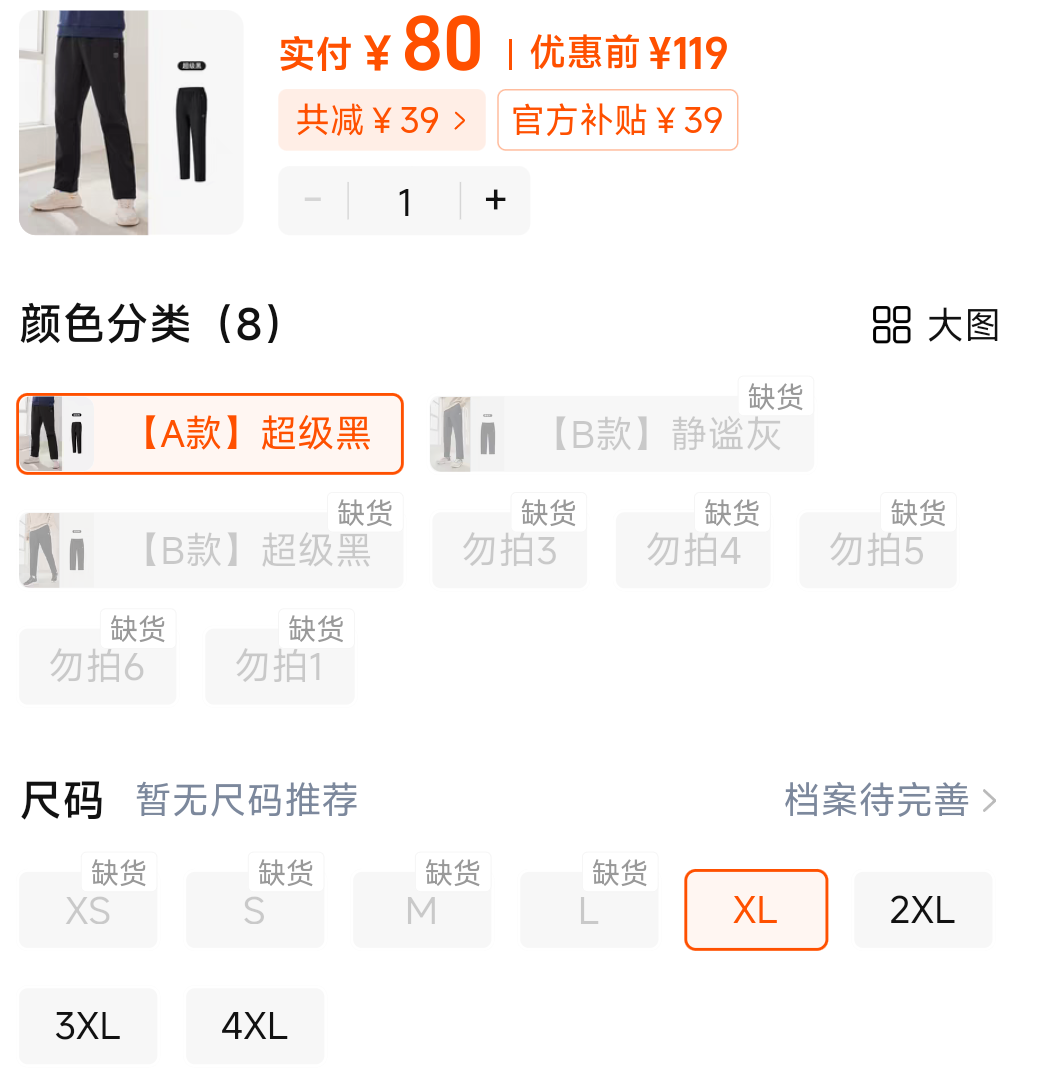Choose size XL

click(x=755, y=910)
